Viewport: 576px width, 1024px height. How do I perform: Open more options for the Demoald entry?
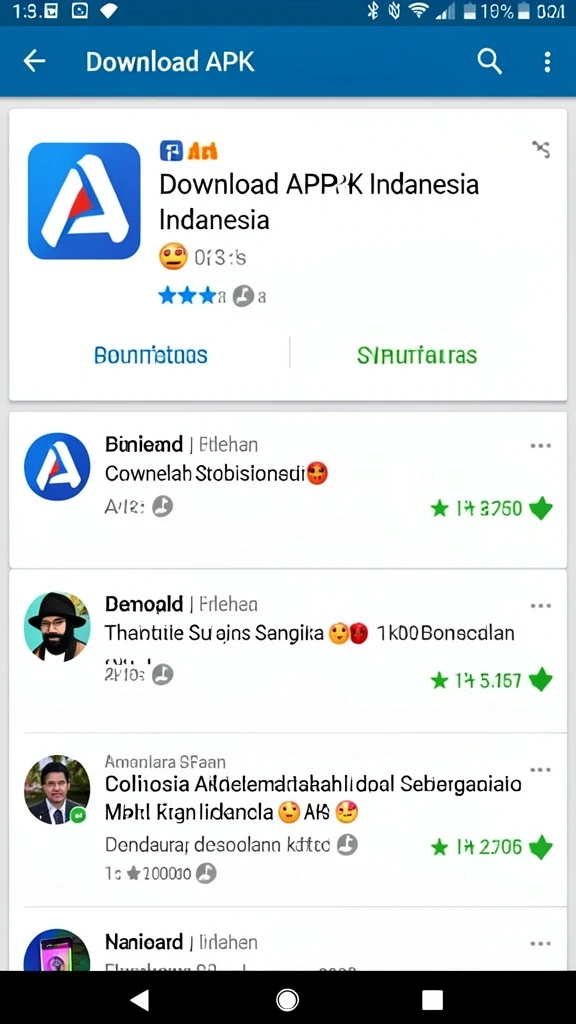[541, 606]
